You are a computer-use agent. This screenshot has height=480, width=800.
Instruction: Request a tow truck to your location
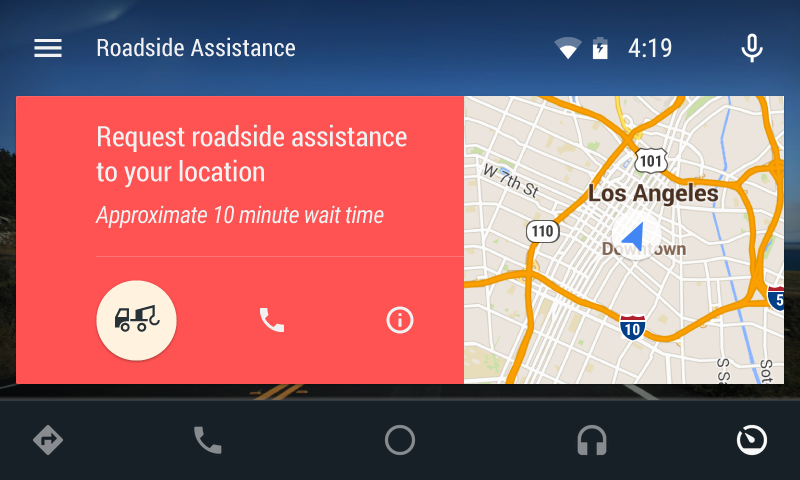[x=136, y=320]
